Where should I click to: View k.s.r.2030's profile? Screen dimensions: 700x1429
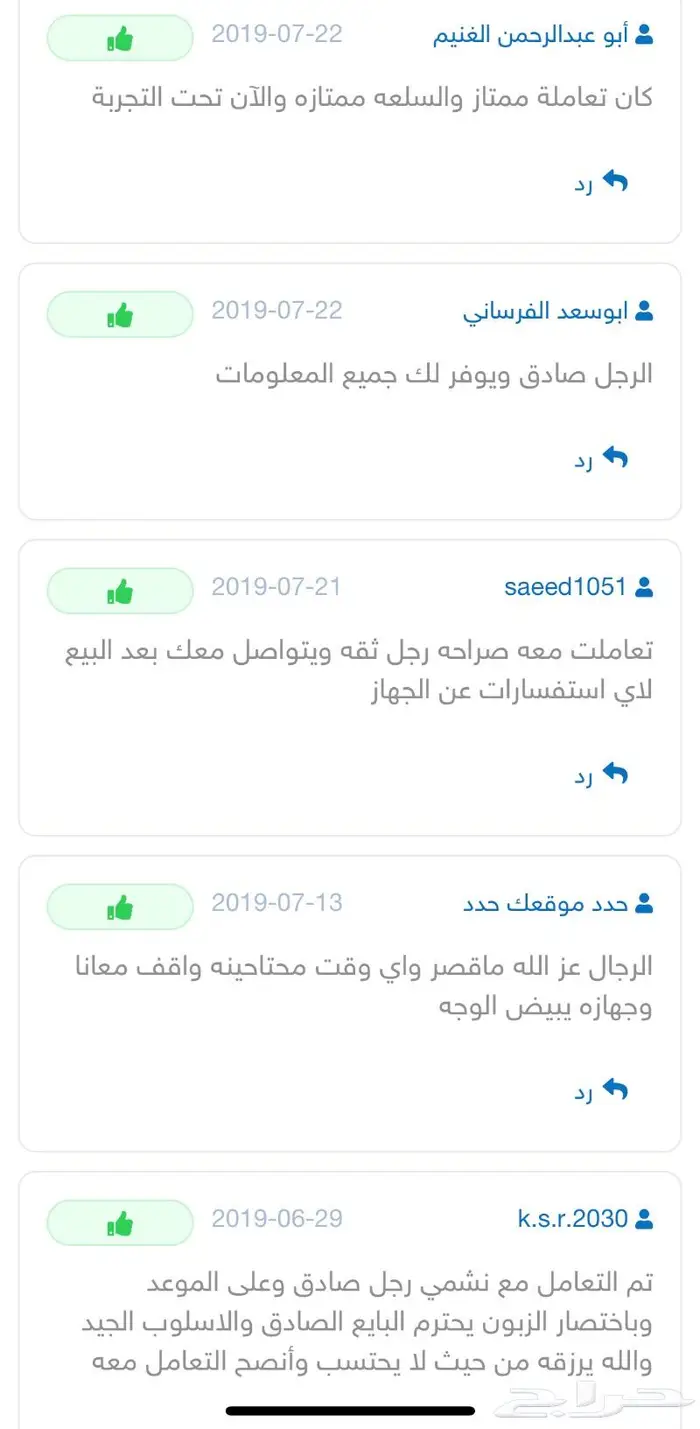(585, 1219)
